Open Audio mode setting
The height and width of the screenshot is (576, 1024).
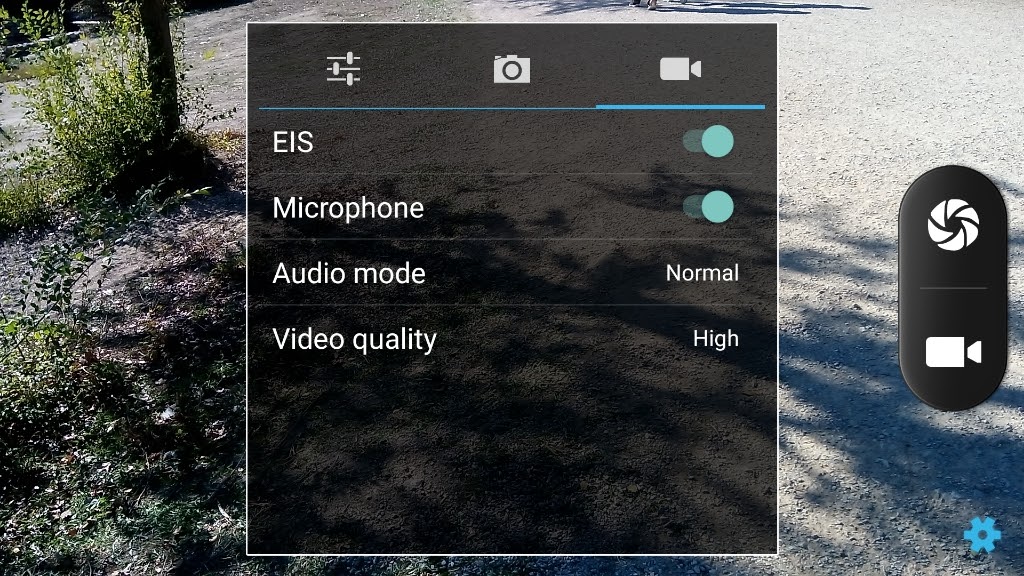[x=511, y=273]
